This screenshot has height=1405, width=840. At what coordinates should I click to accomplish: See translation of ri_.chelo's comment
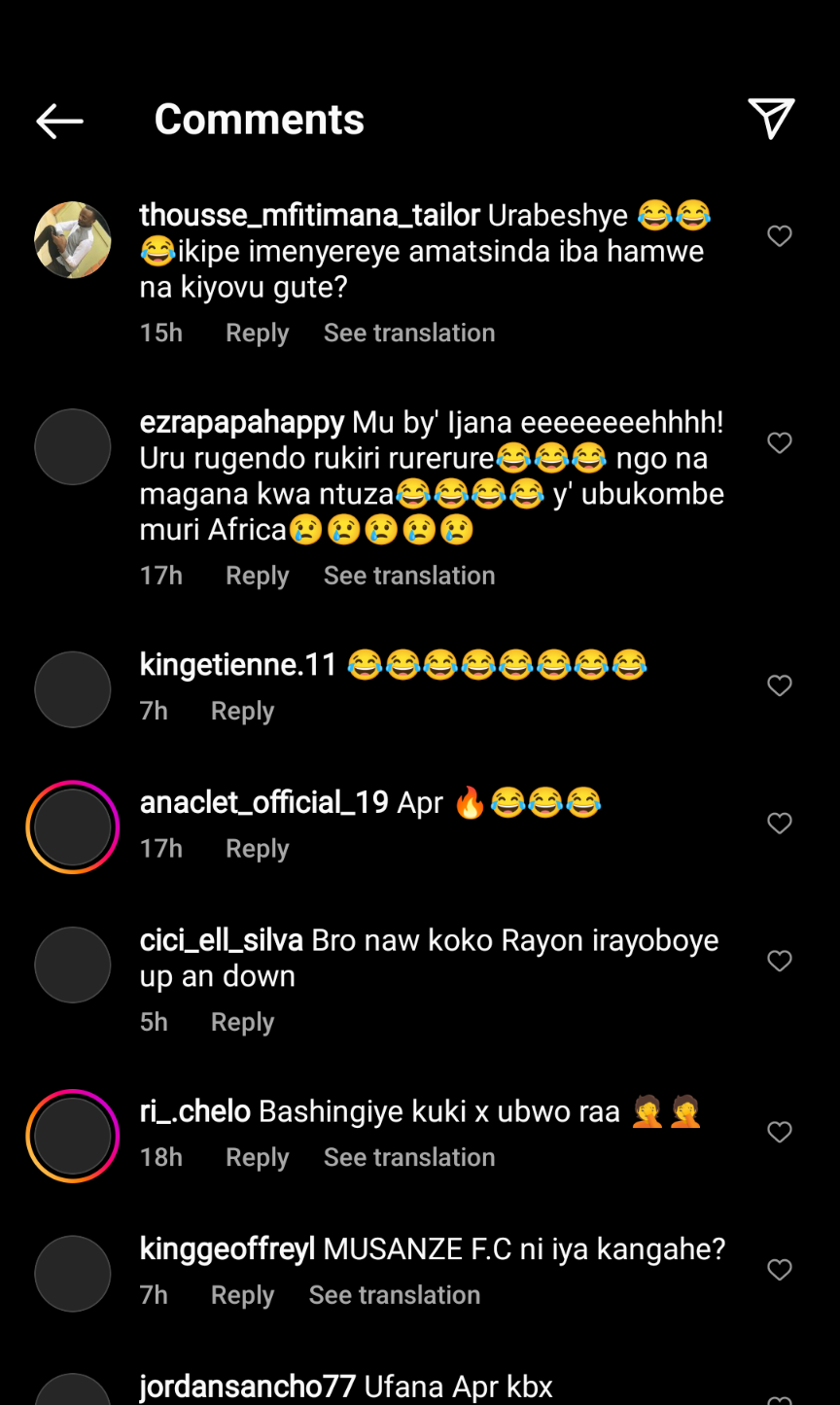[x=409, y=1157]
